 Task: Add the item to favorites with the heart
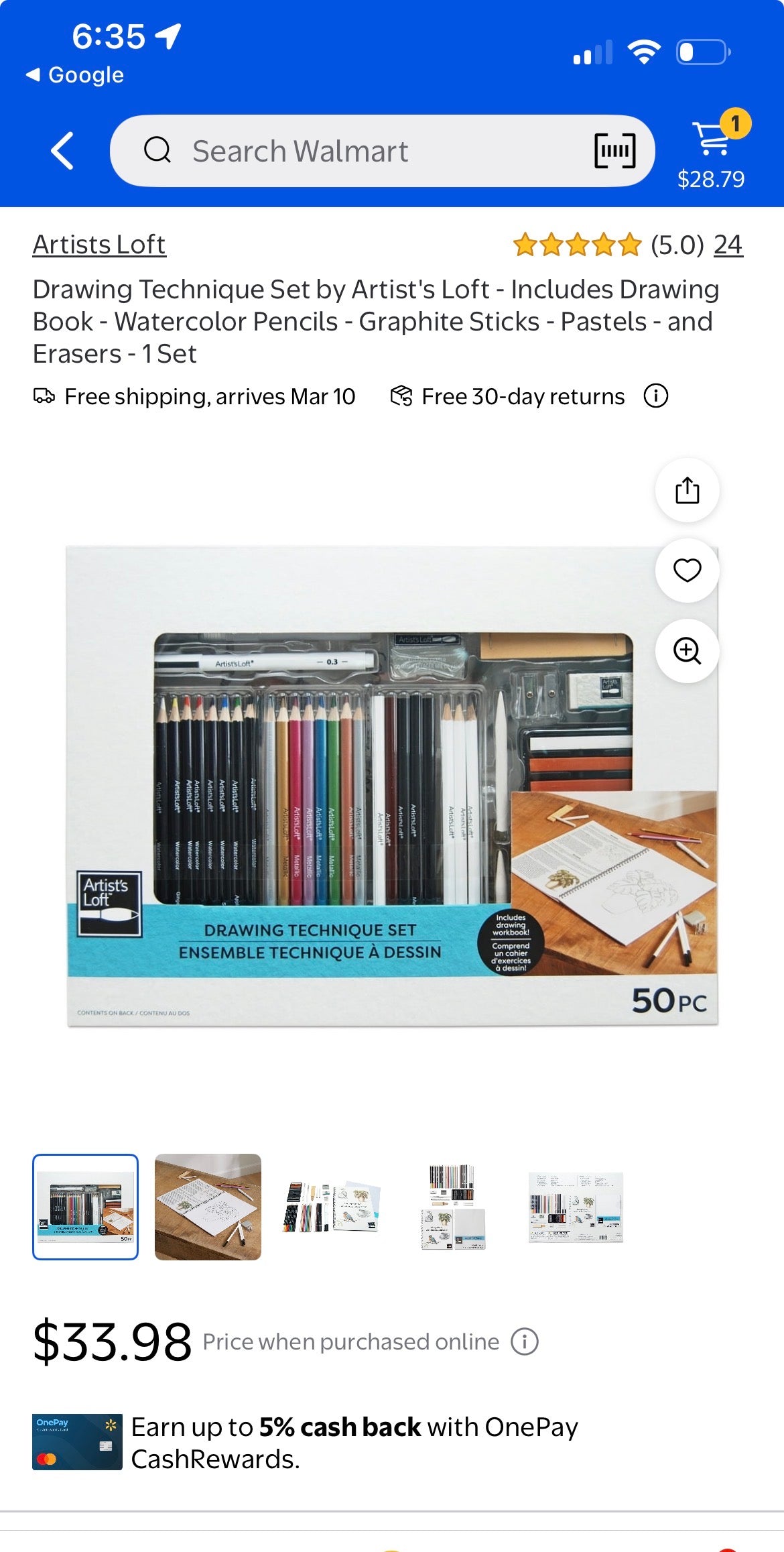click(x=687, y=571)
